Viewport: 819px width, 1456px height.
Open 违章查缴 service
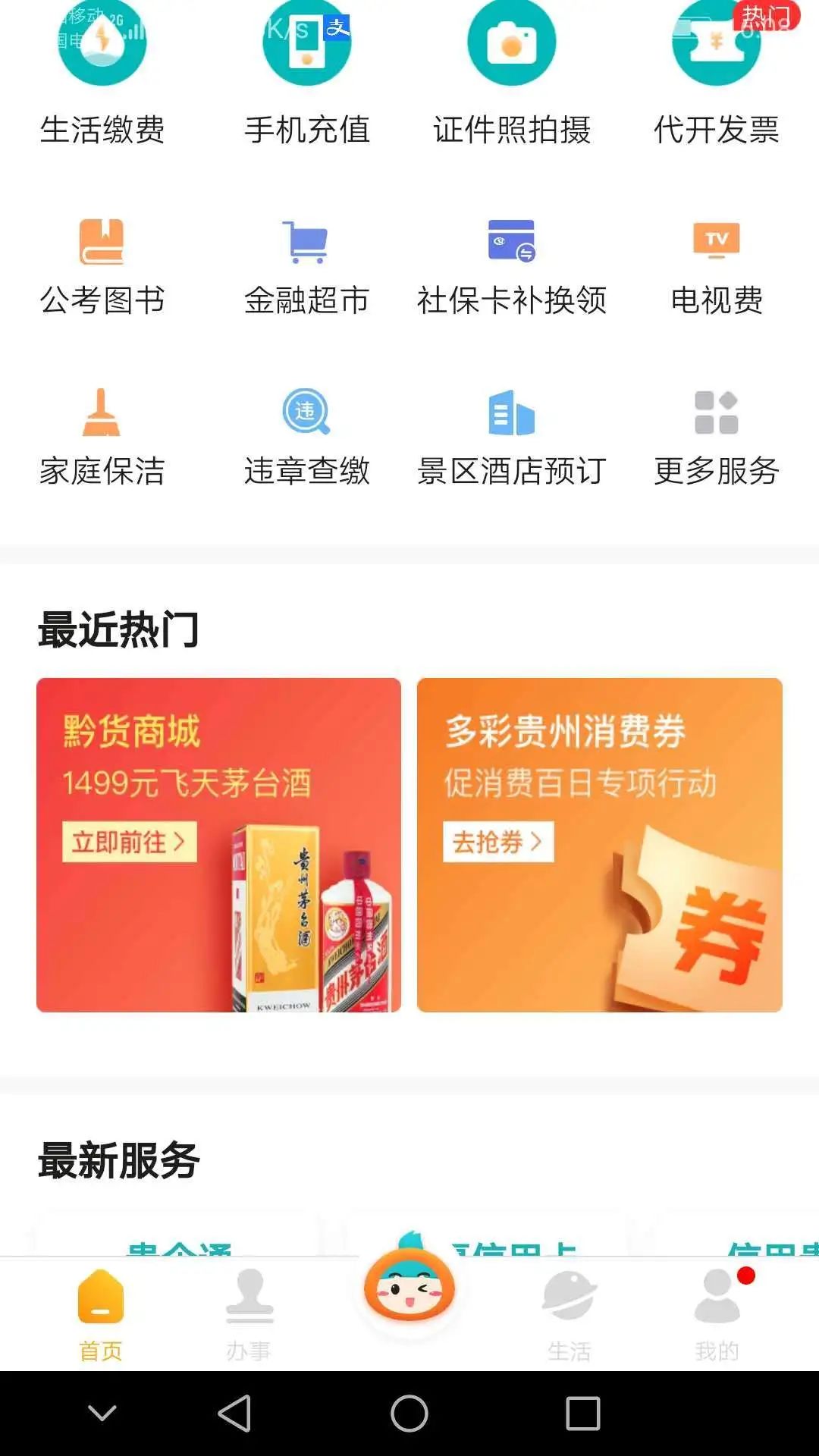point(307,438)
